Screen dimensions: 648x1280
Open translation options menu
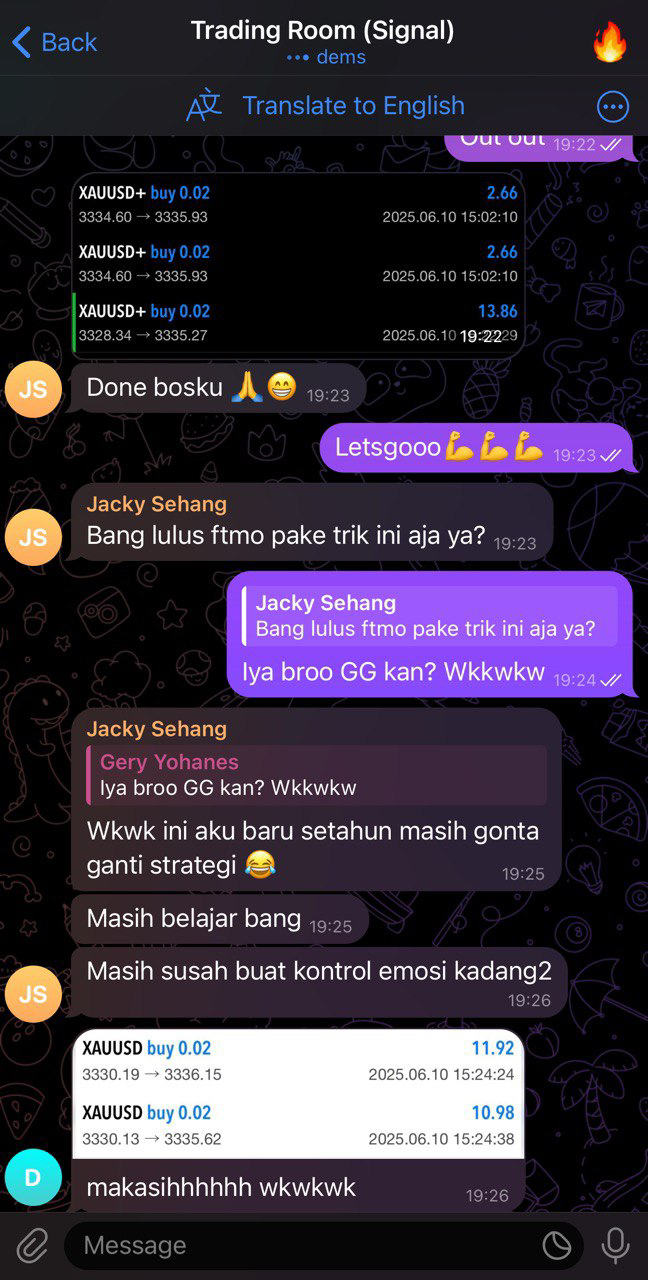612,106
